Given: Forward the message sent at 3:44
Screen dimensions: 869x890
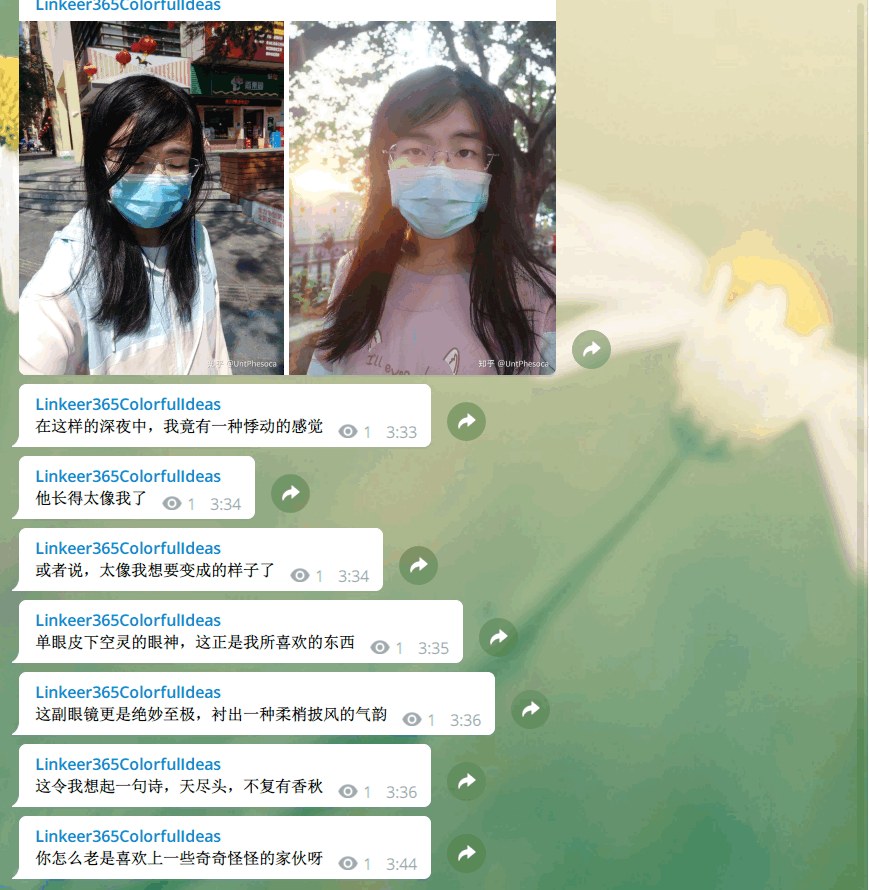Looking at the screenshot, I should [466, 853].
